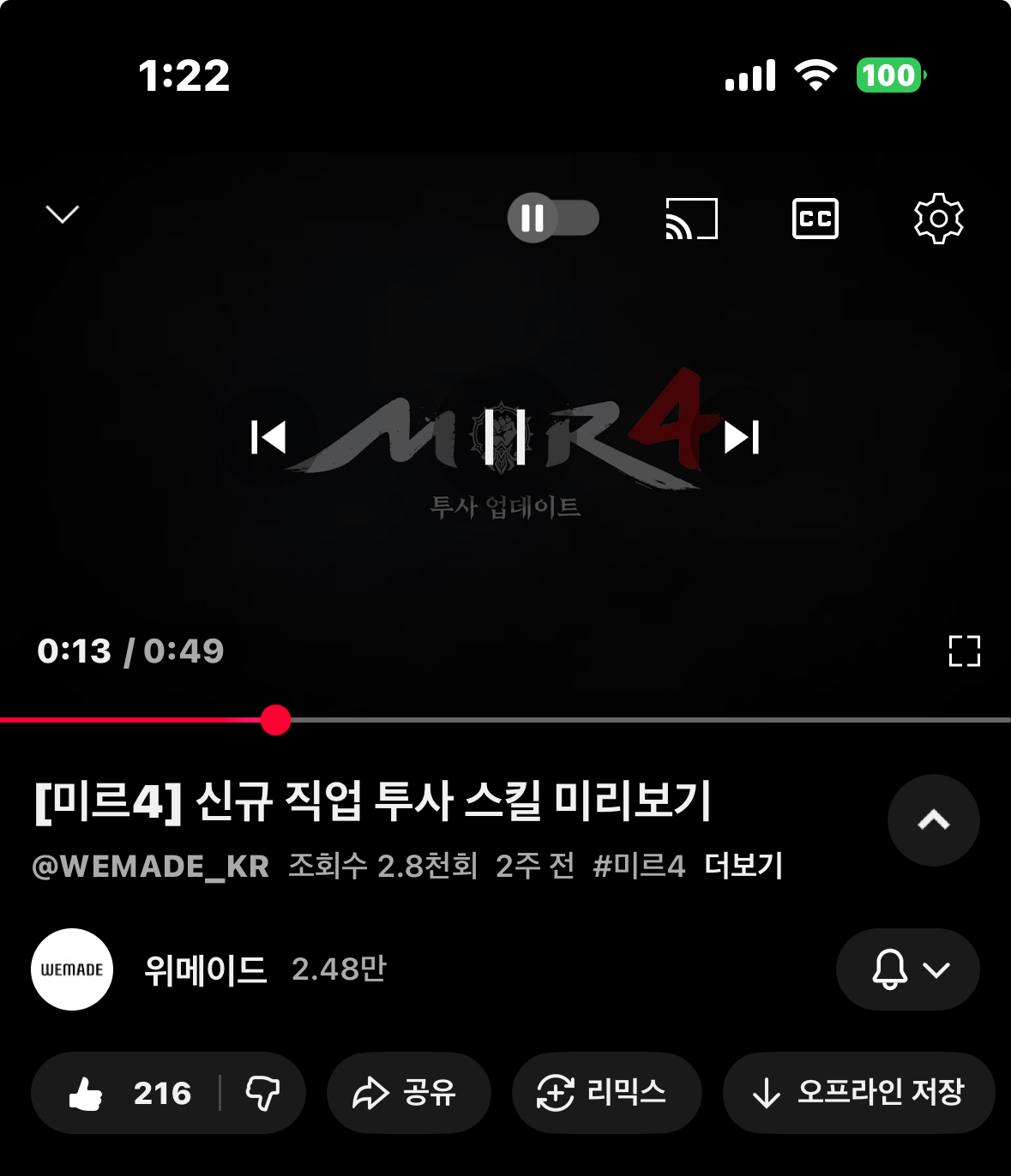Minimize the video player with the down chevron
This screenshot has height=1176, width=1011.
pyautogui.click(x=62, y=214)
